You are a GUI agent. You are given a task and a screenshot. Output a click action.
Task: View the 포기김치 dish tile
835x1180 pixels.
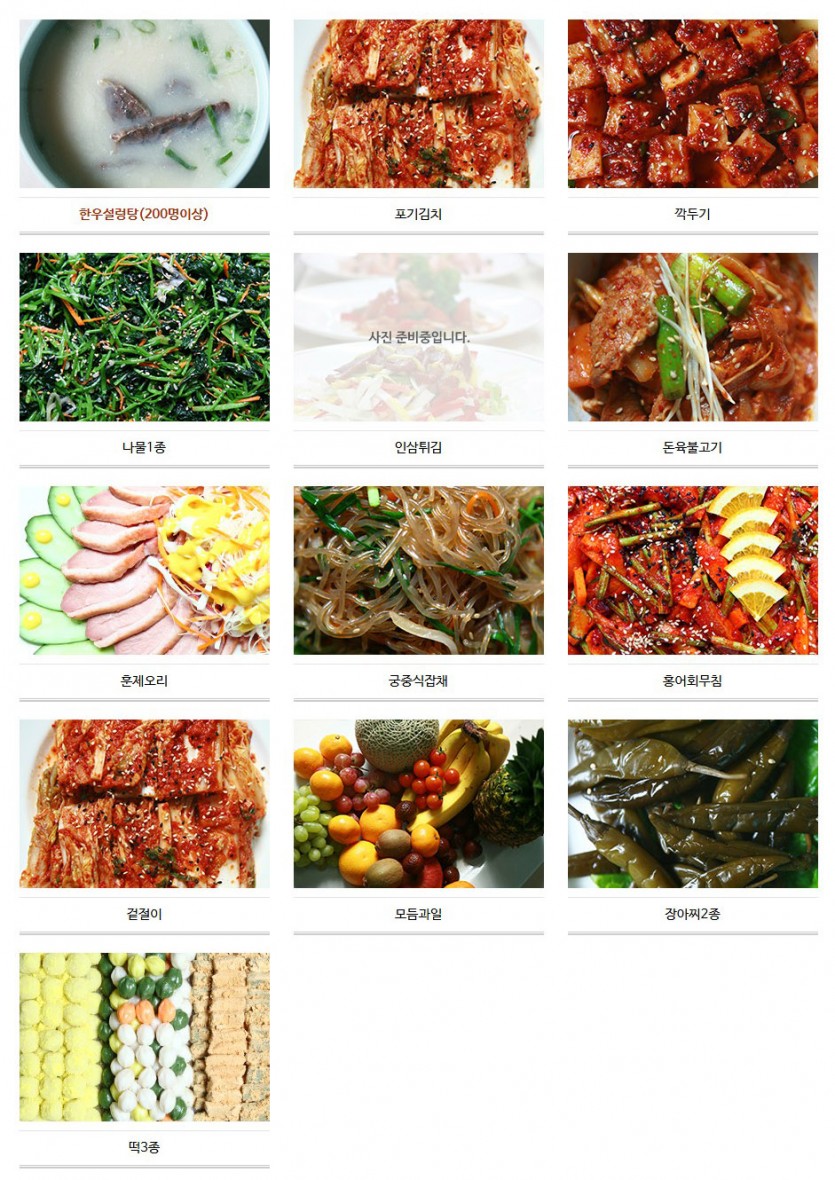tap(418, 104)
